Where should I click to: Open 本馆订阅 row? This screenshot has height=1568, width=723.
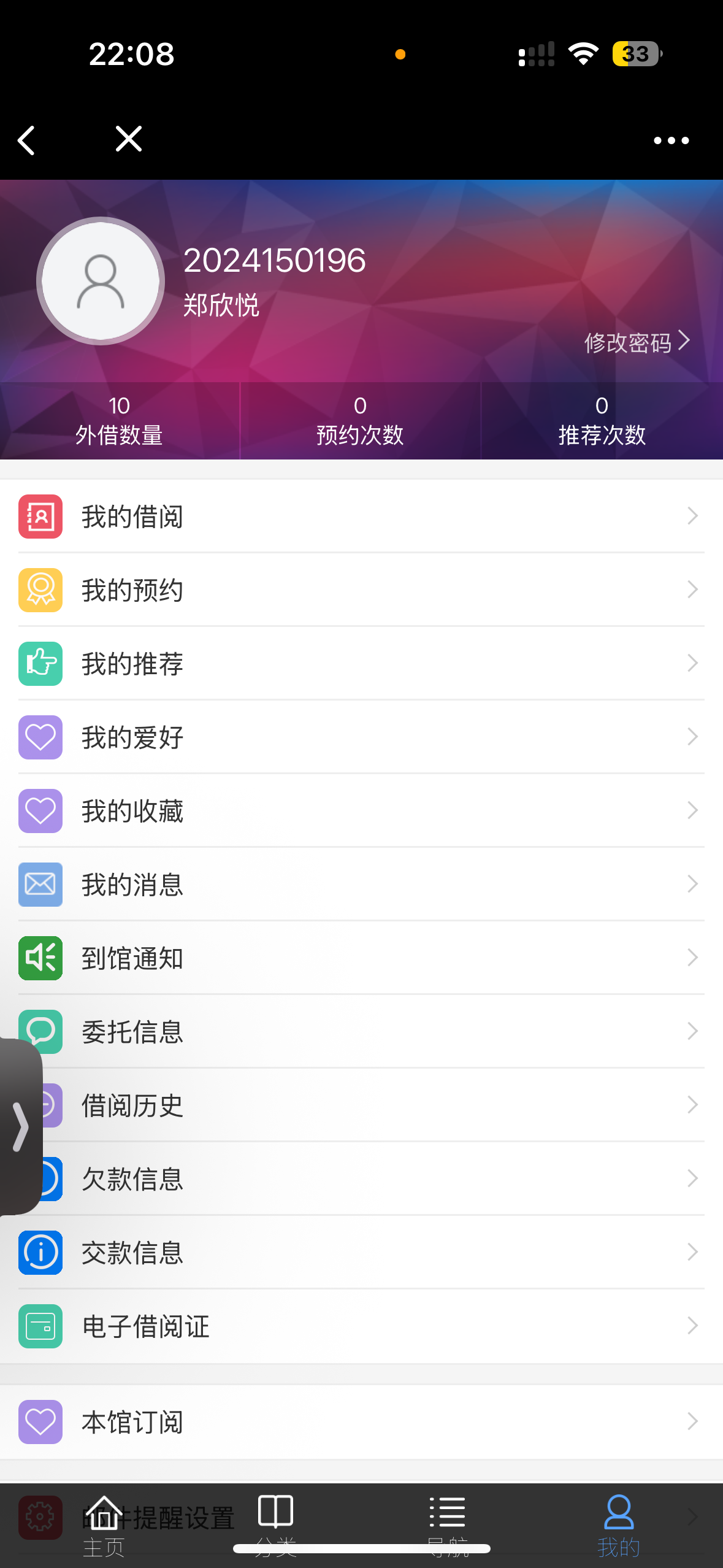(x=361, y=1422)
